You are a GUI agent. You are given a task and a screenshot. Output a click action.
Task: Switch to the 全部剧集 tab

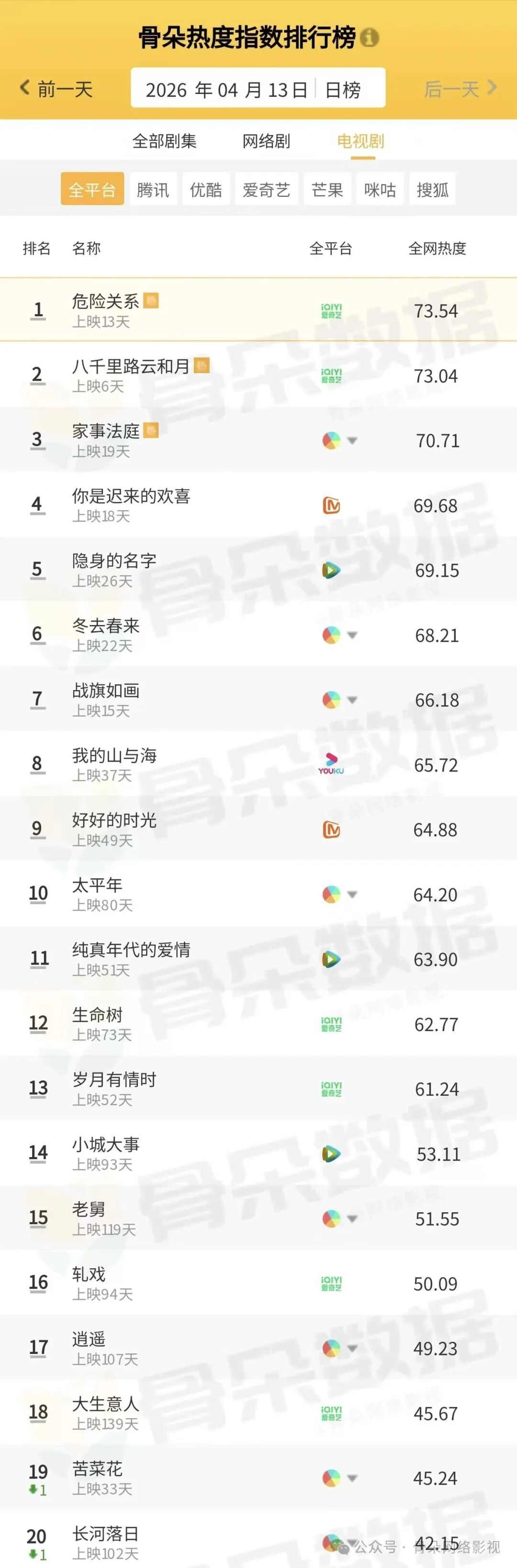click(164, 141)
